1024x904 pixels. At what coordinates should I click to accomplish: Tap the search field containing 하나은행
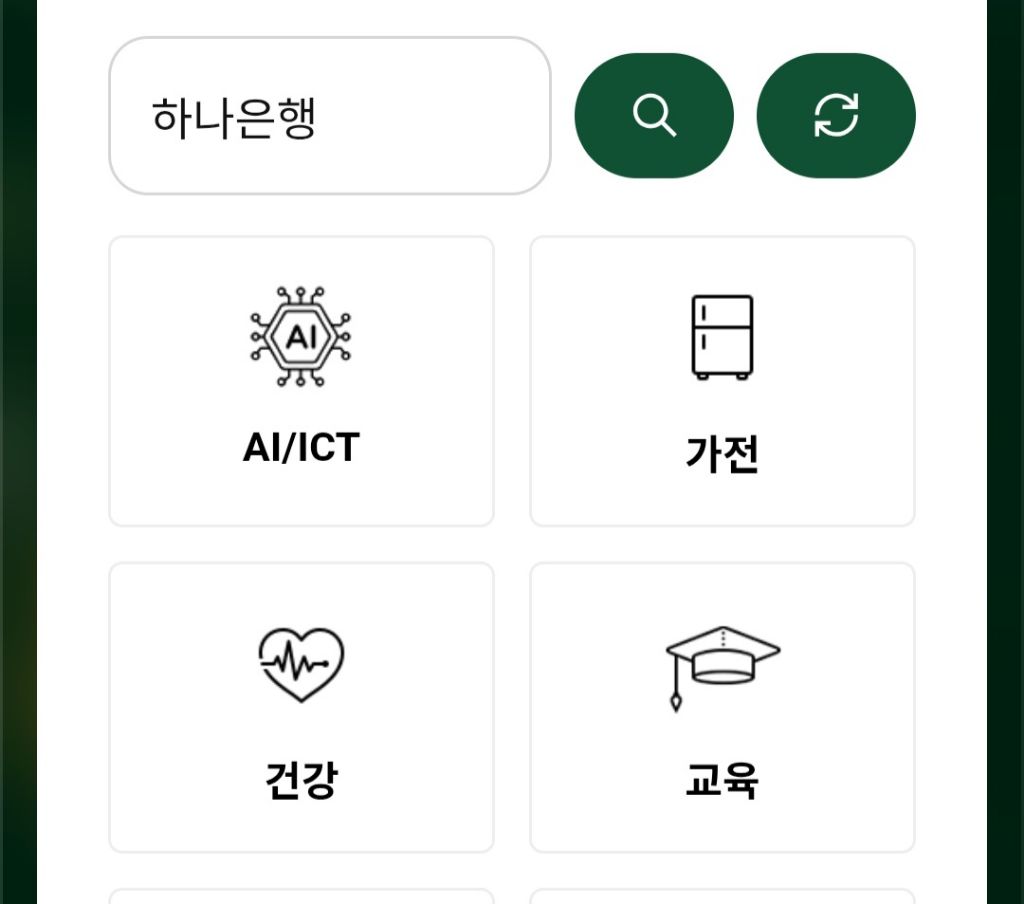(x=329, y=116)
